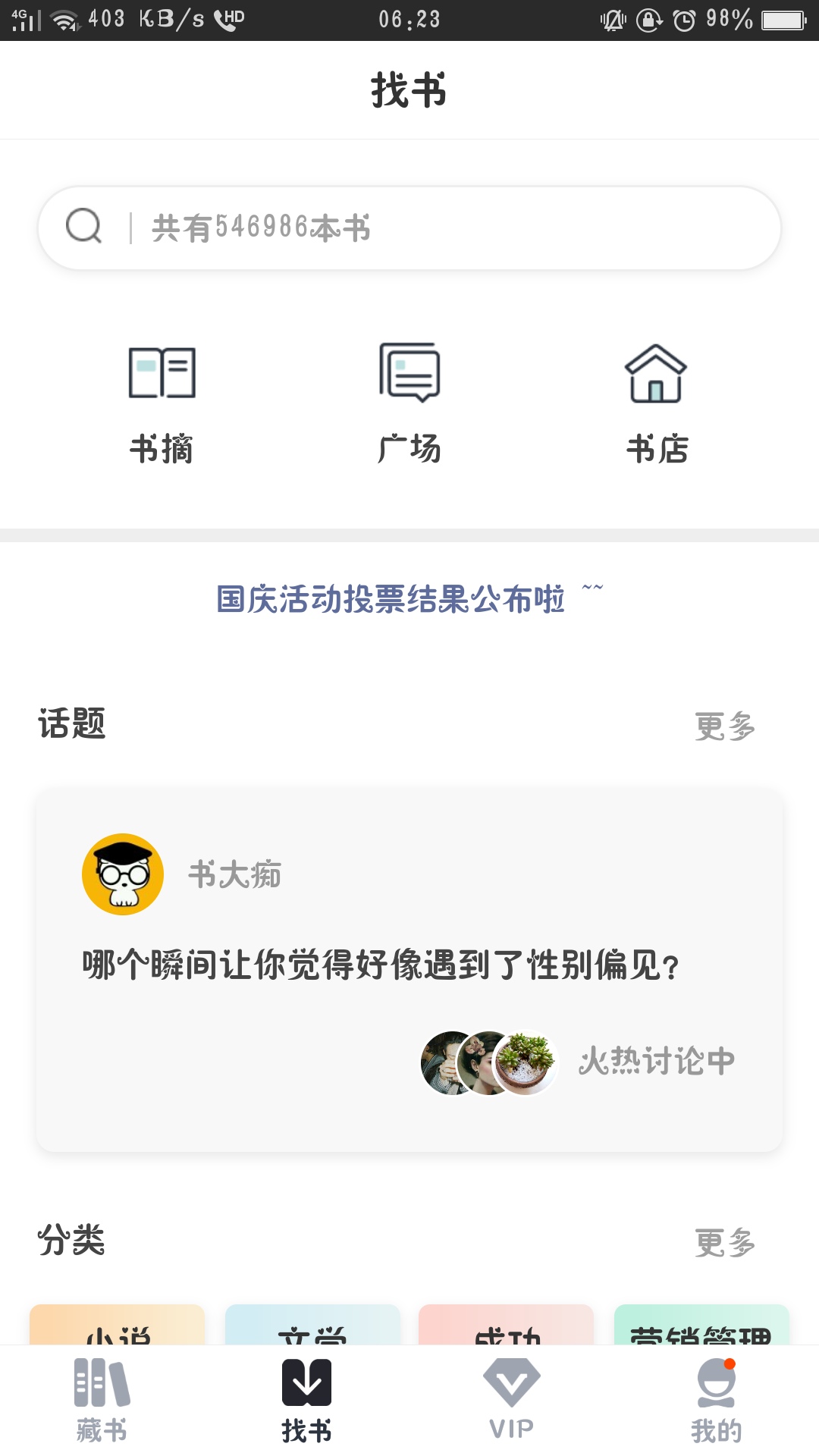
Task: Open the 国庆活动投票结果公布啦 announcement
Action: click(409, 599)
